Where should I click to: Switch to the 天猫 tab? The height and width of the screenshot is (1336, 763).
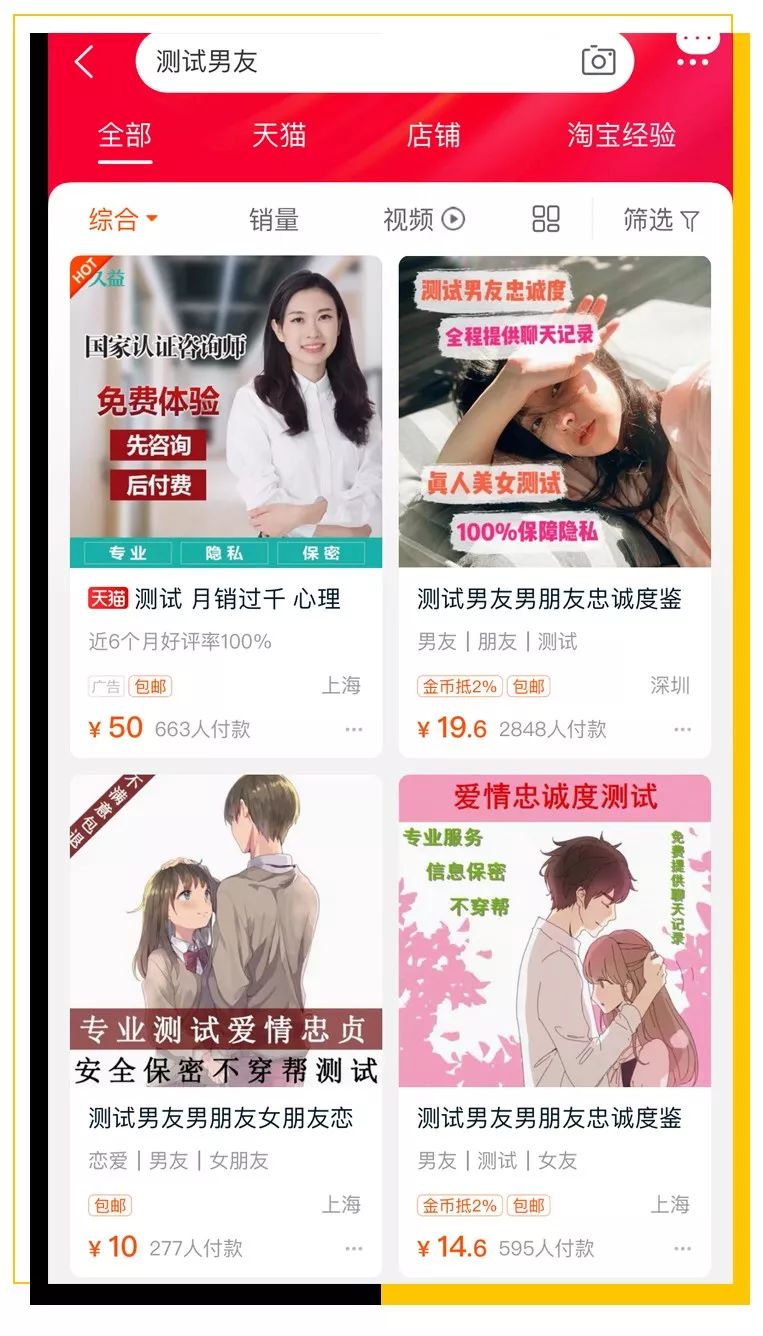pyautogui.click(x=278, y=135)
